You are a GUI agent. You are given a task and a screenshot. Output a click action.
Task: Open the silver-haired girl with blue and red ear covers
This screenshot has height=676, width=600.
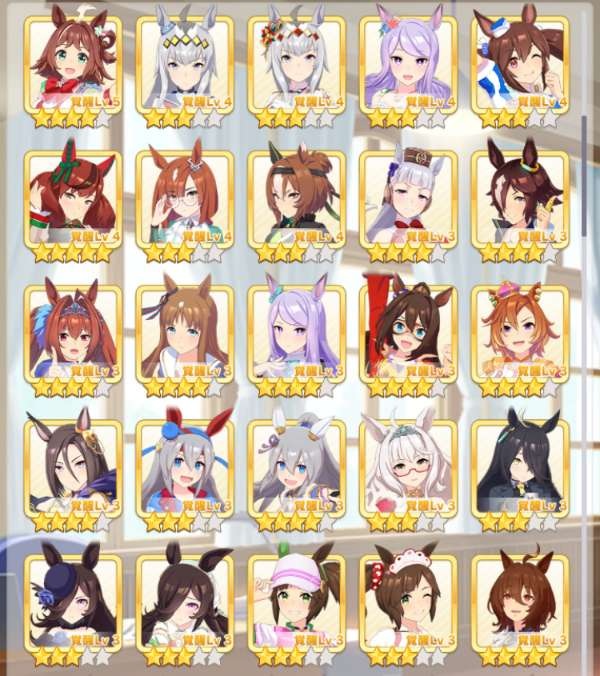click(185, 468)
